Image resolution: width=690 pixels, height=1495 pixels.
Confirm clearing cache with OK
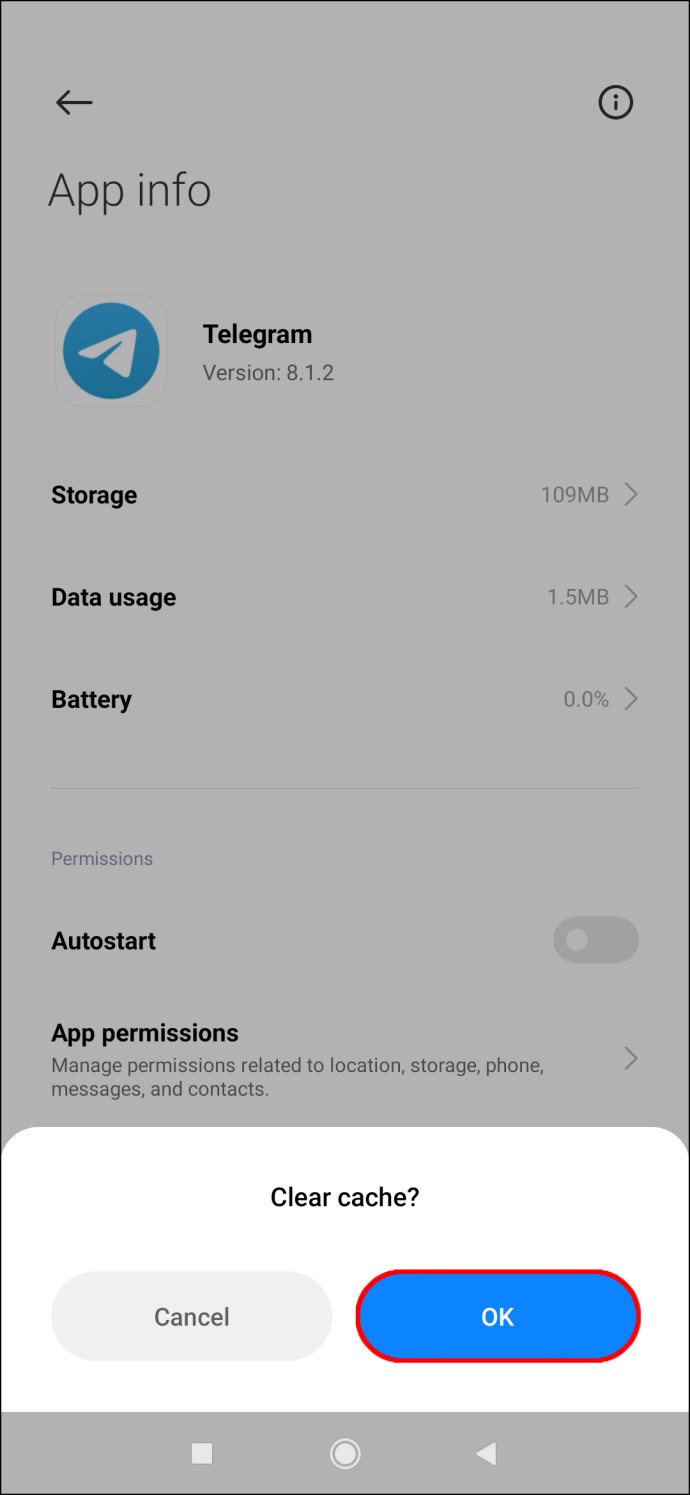pos(497,1316)
